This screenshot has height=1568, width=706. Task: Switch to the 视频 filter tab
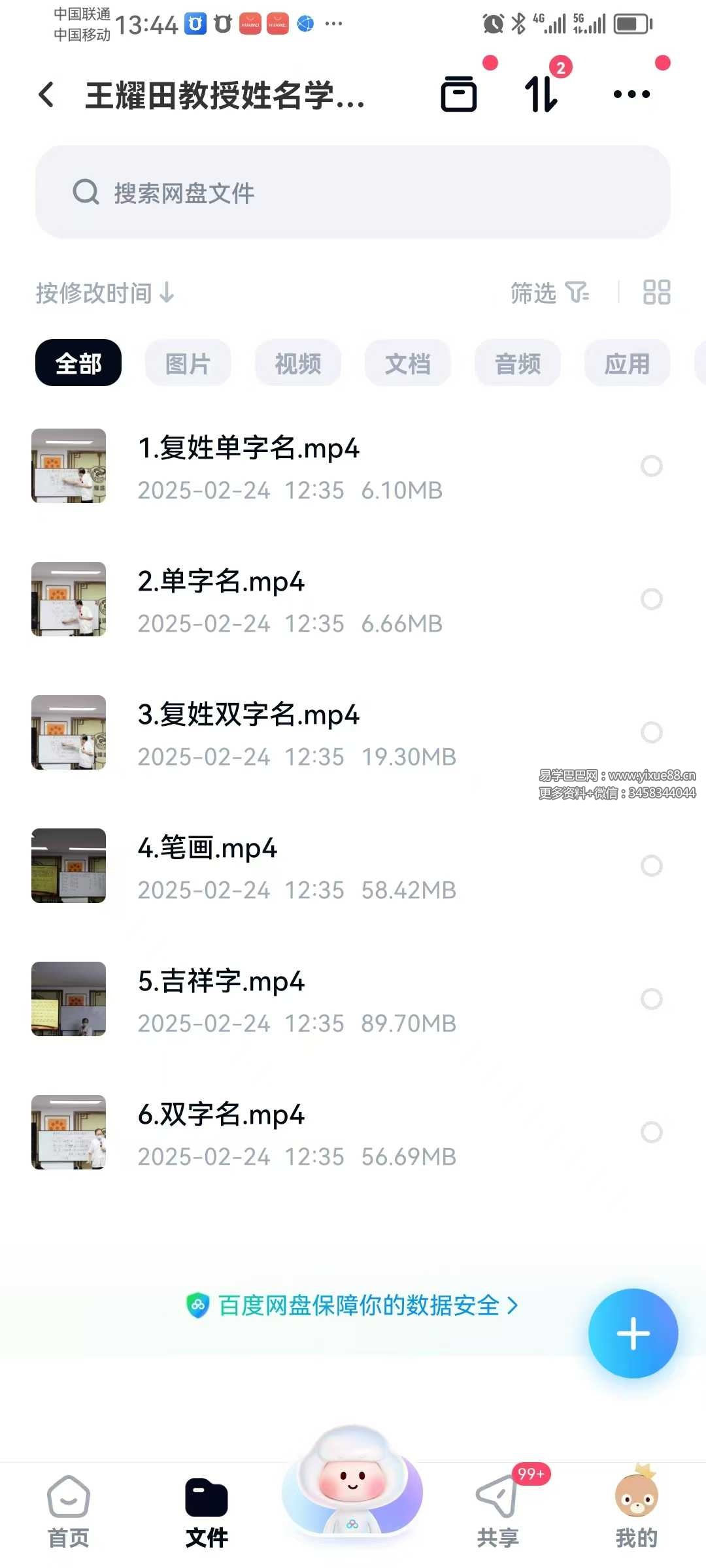[x=297, y=363]
